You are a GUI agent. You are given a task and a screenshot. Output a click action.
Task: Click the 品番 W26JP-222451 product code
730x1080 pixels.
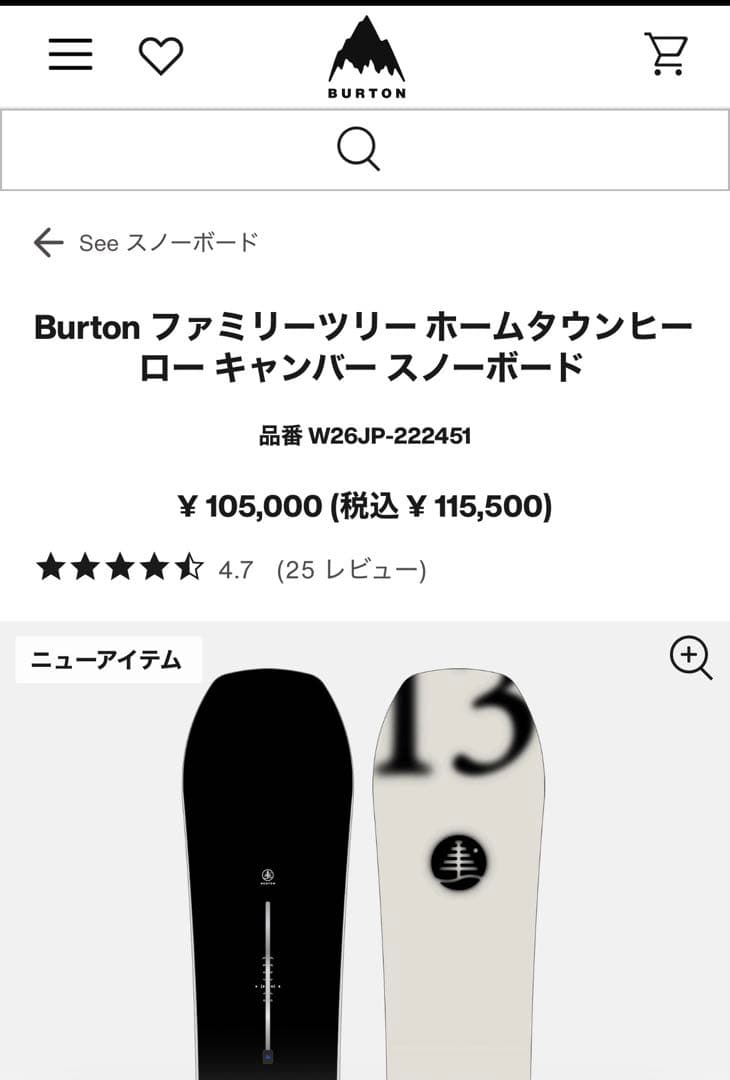coord(365,435)
